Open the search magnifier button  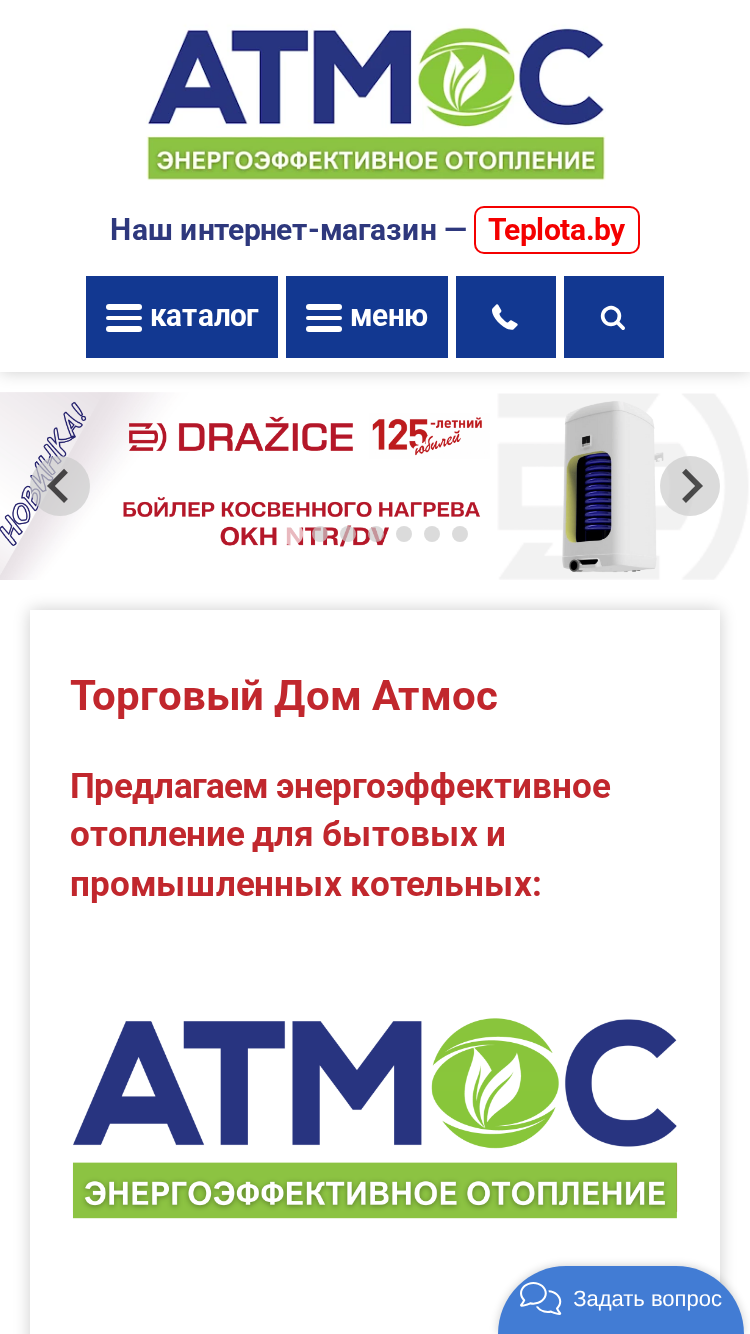[614, 317]
